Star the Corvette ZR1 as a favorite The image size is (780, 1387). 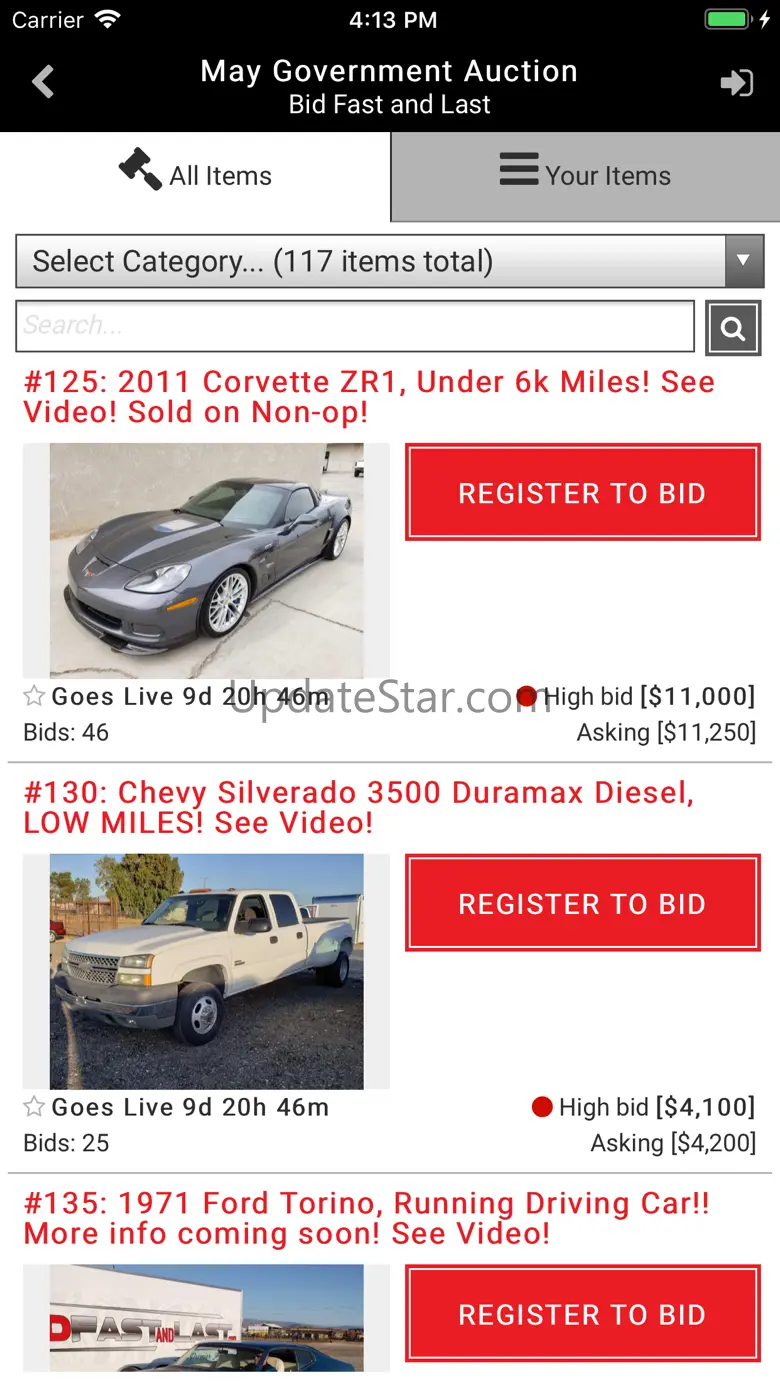34,696
